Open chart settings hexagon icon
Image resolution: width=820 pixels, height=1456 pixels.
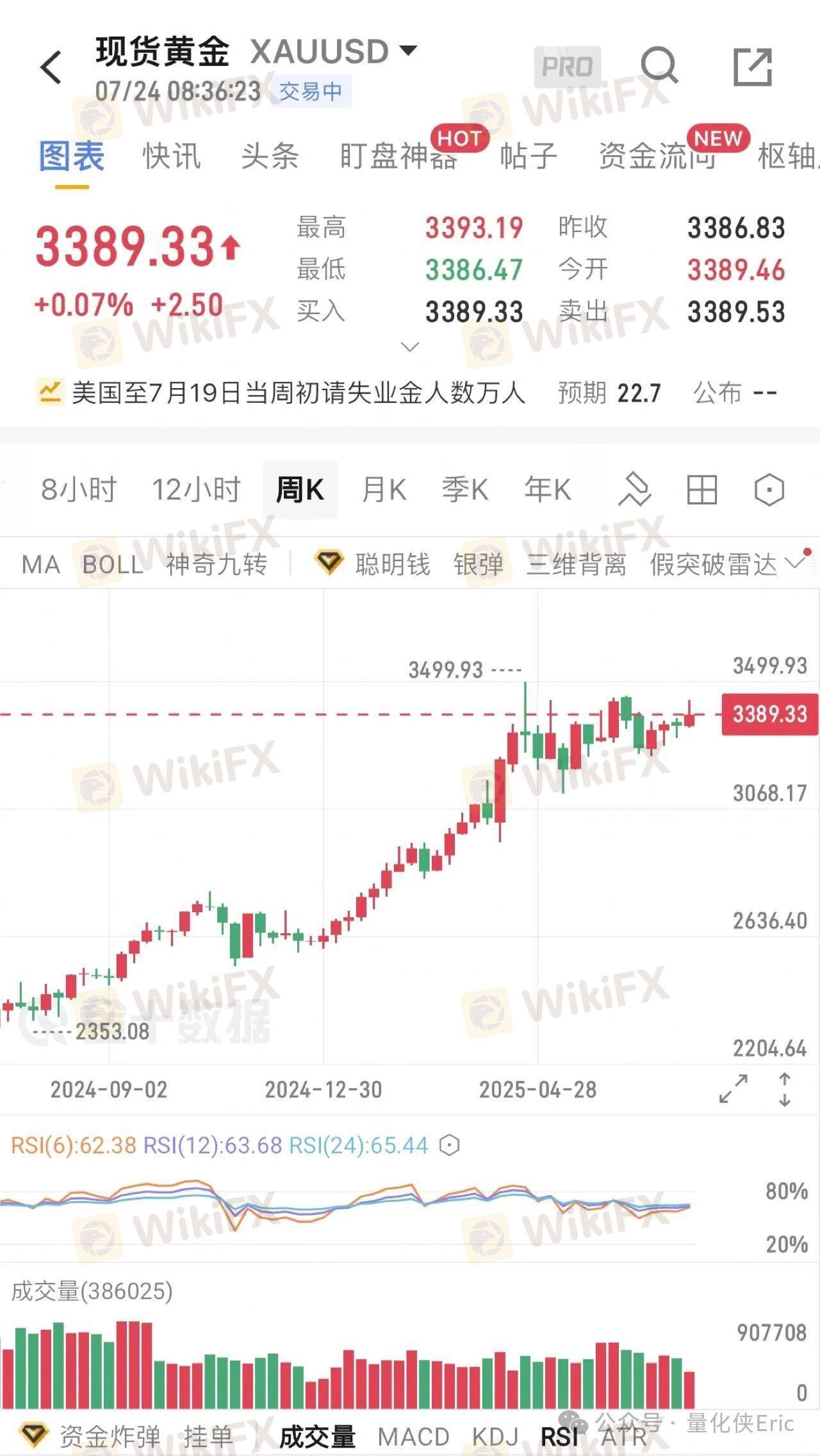pos(769,491)
